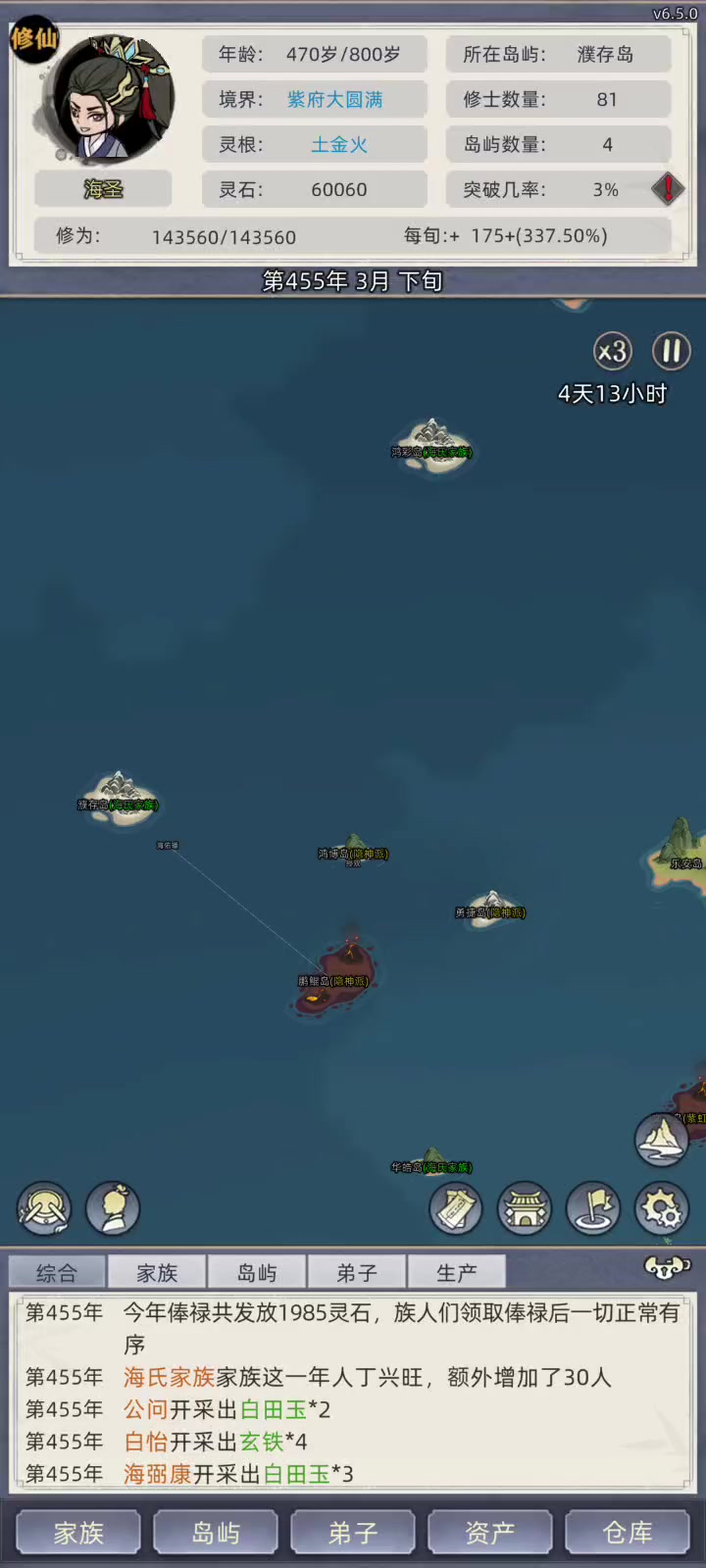Open the 家族 bottom menu
Viewport: 706px width, 1568px height.
(78, 1533)
